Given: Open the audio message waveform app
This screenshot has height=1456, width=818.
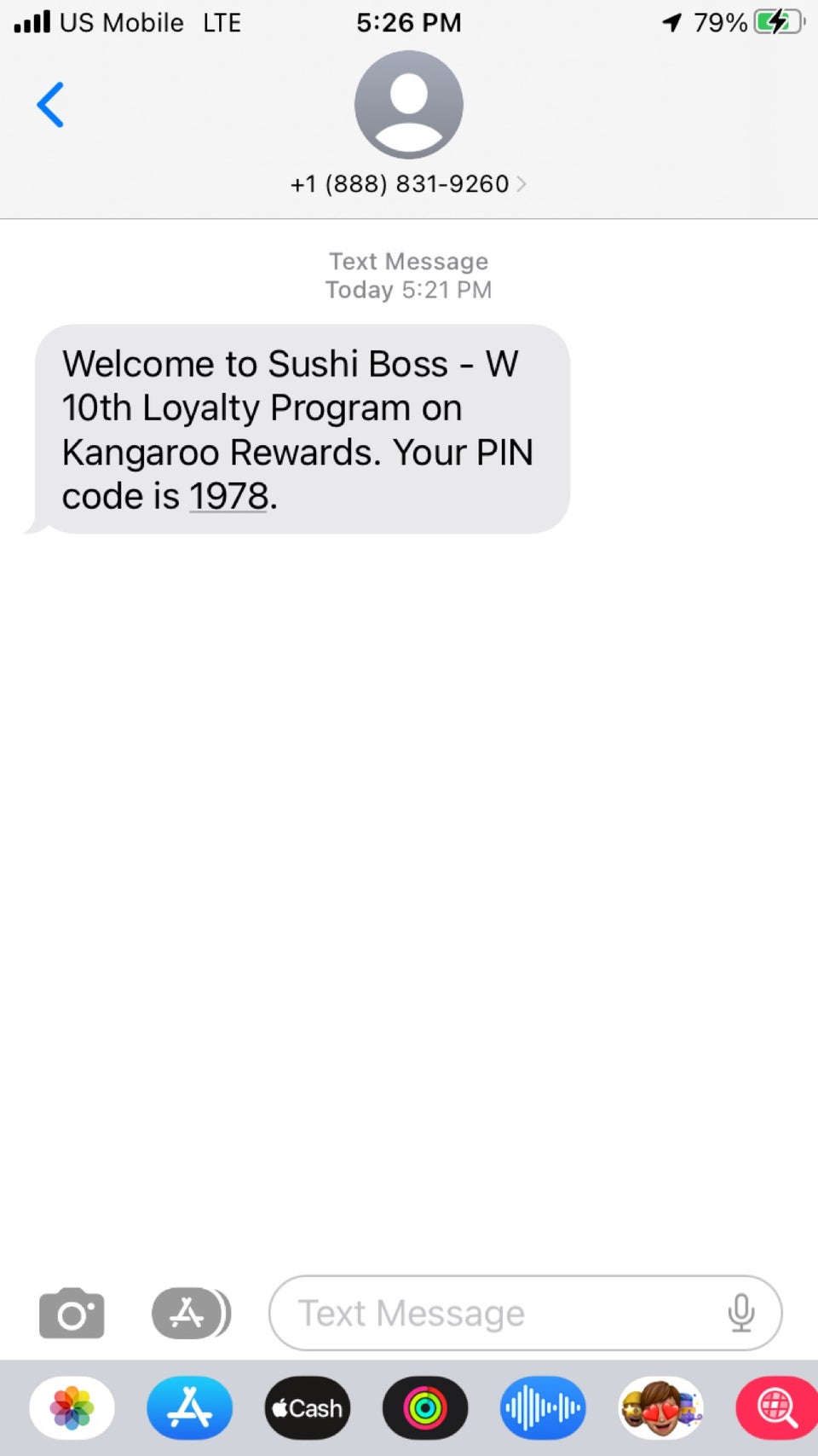Looking at the screenshot, I should 543,1407.
